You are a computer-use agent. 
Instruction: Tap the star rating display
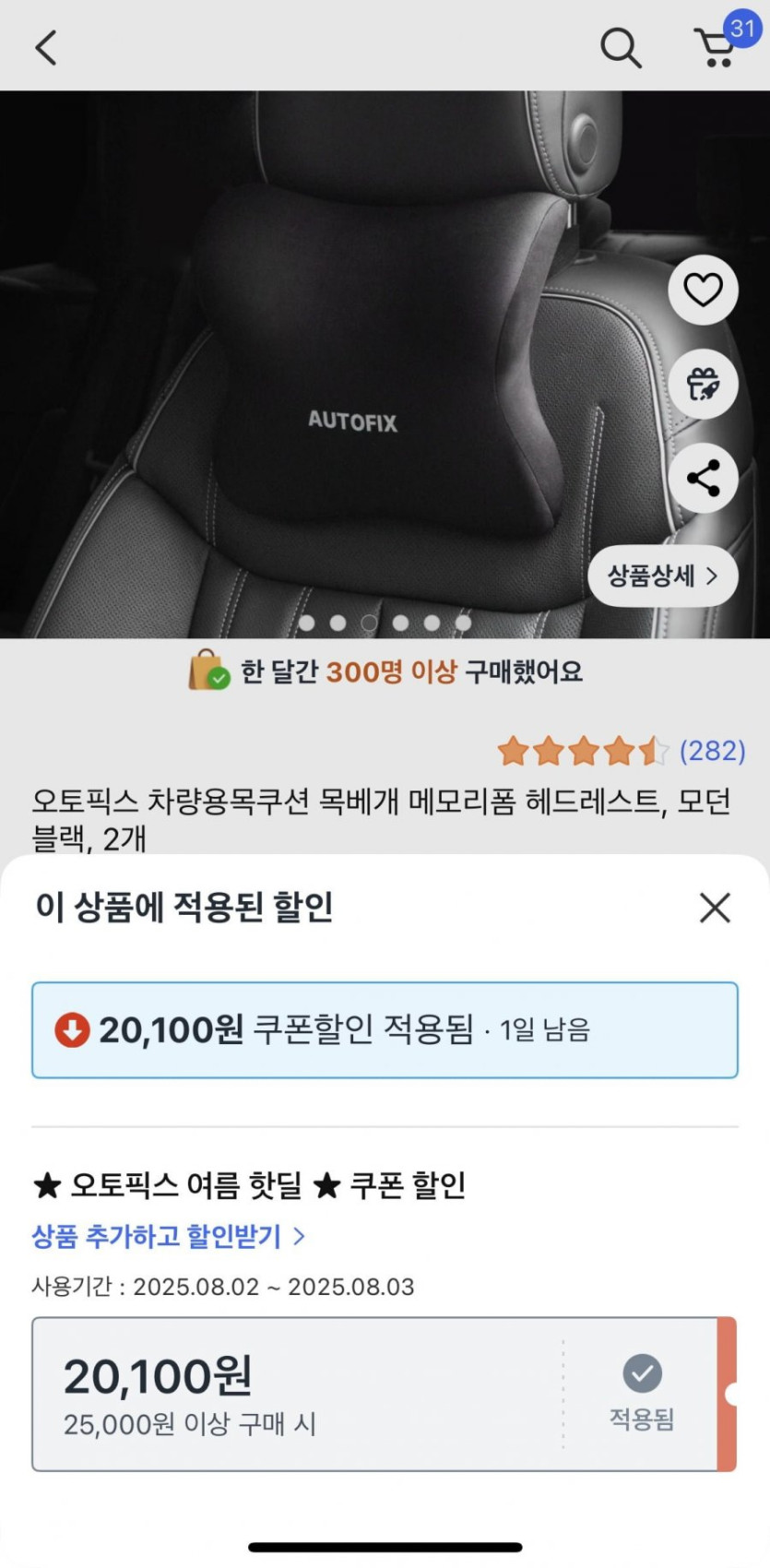581,751
